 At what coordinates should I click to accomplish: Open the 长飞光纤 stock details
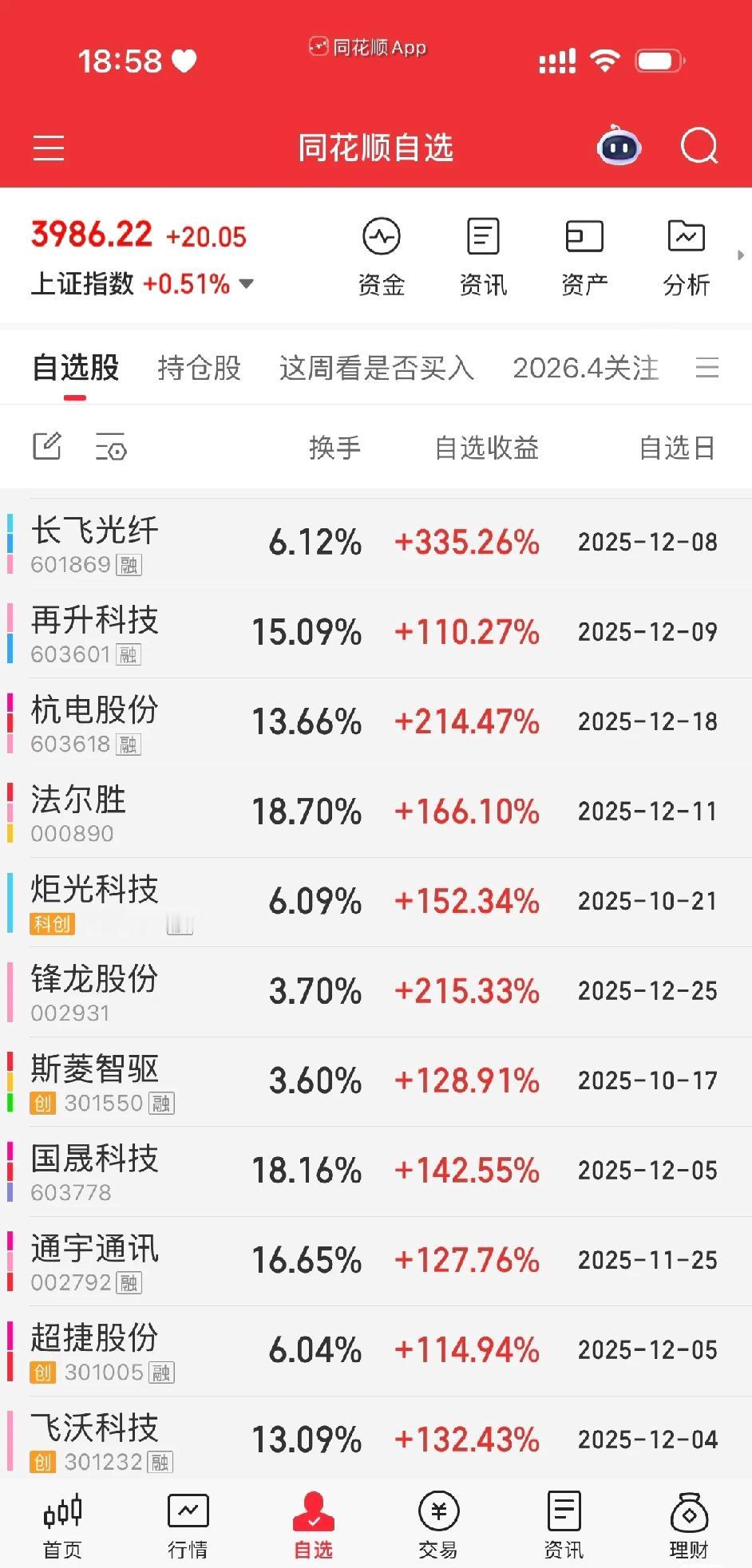click(x=96, y=543)
